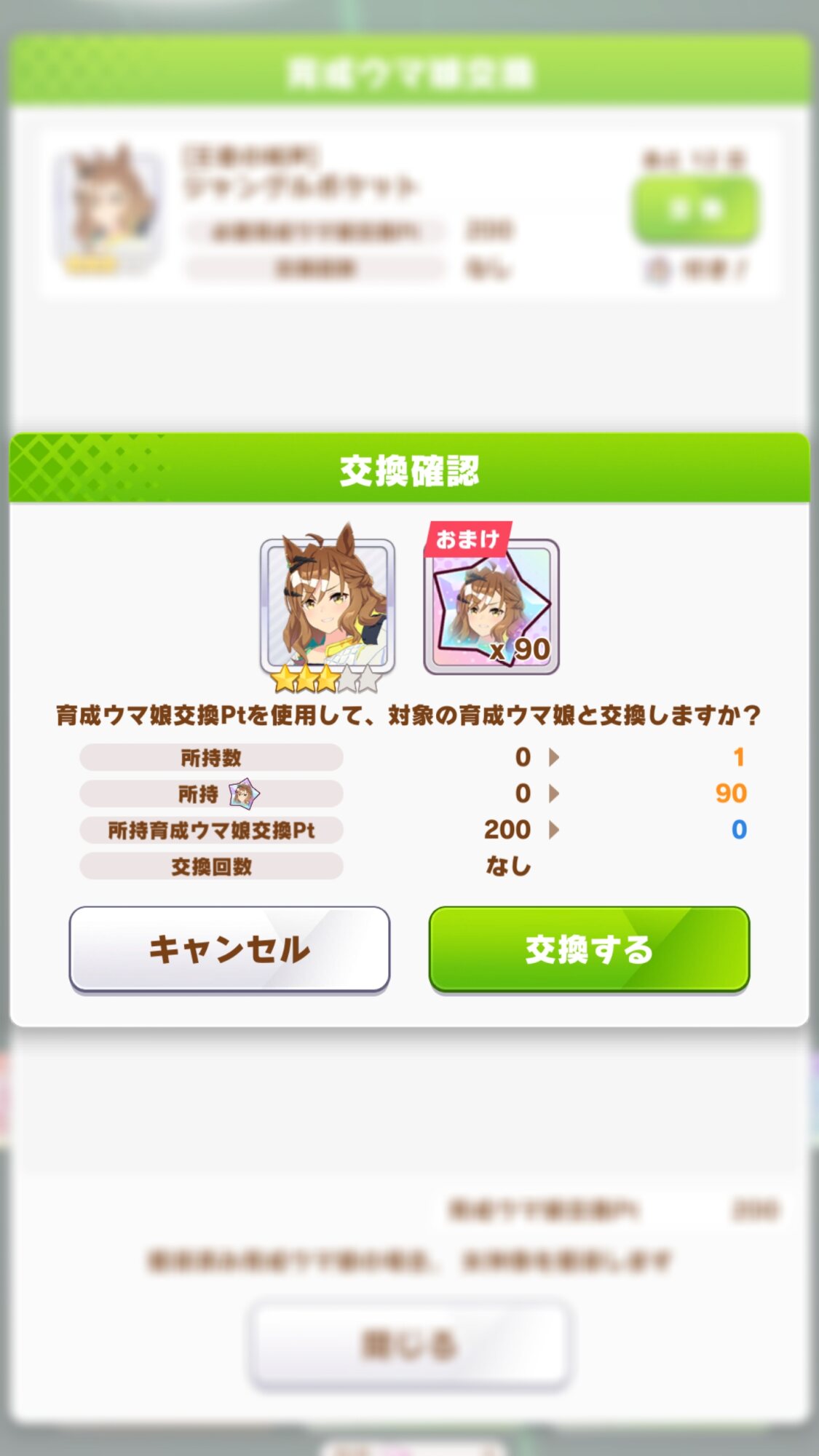The width and height of the screenshot is (819, 1456).
Task: Tap the おまけ bonus piece x90 icon
Action: (x=491, y=599)
